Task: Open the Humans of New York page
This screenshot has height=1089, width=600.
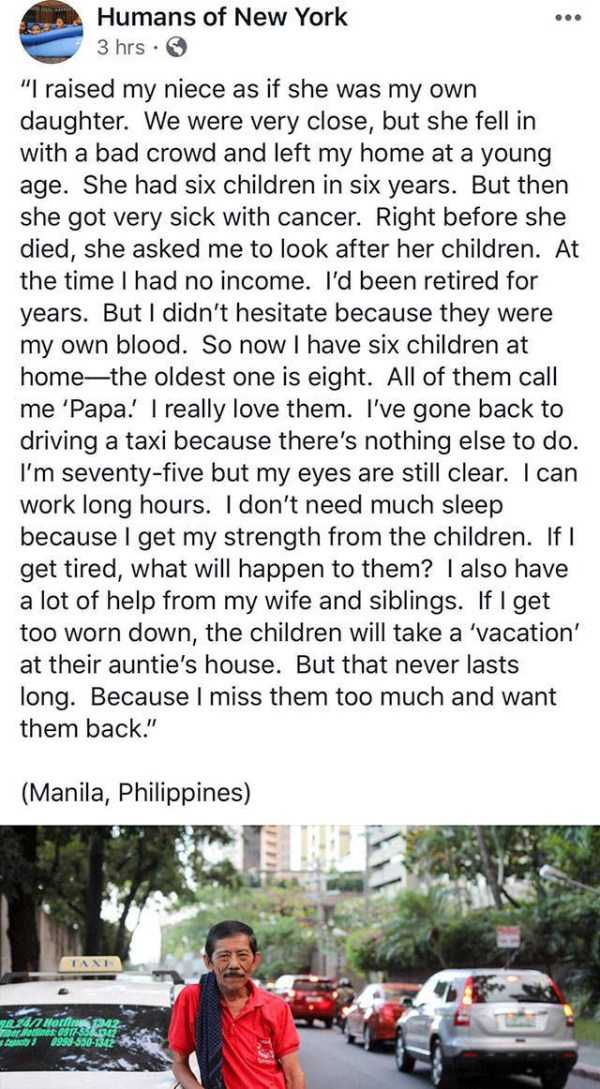Action: pyautogui.click(x=222, y=17)
